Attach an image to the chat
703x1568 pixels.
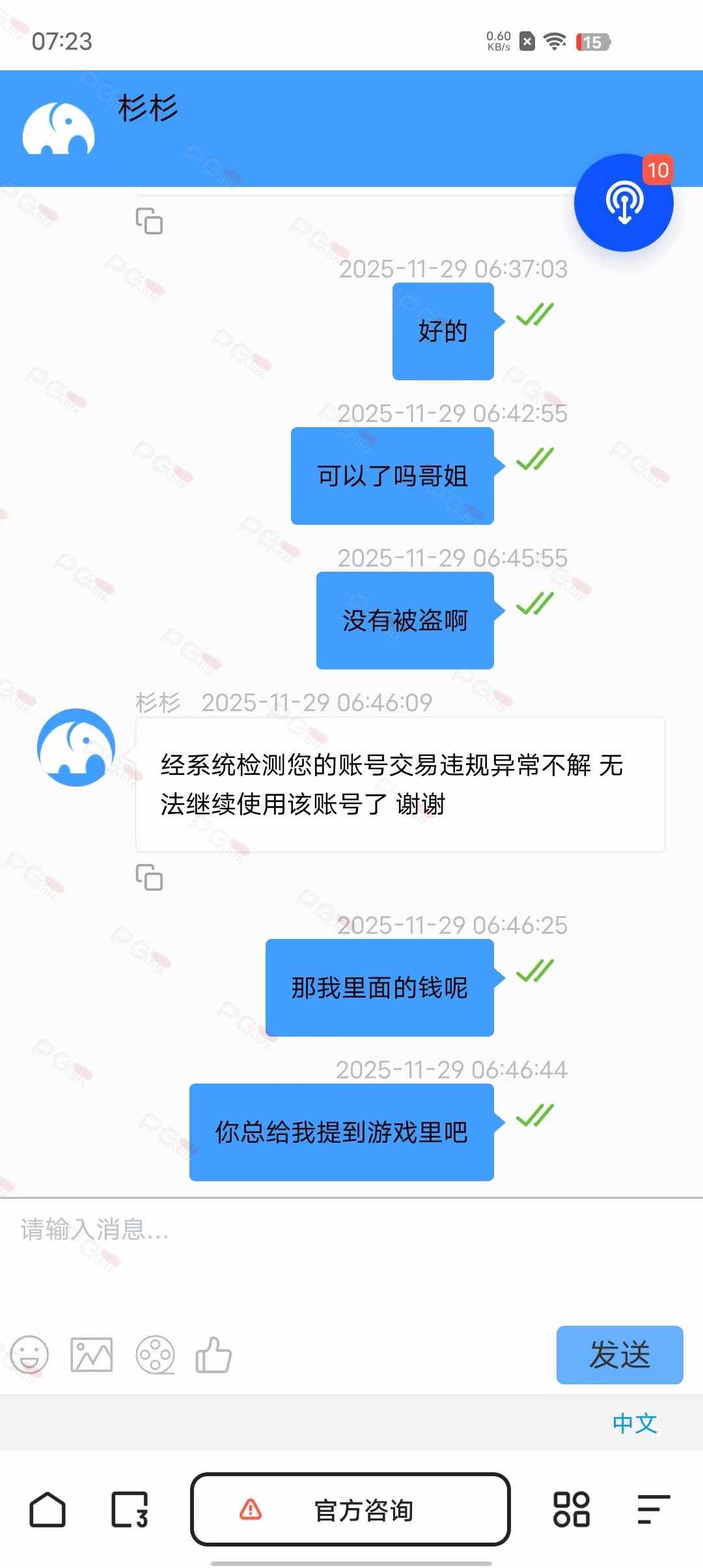coord(92,1355)
